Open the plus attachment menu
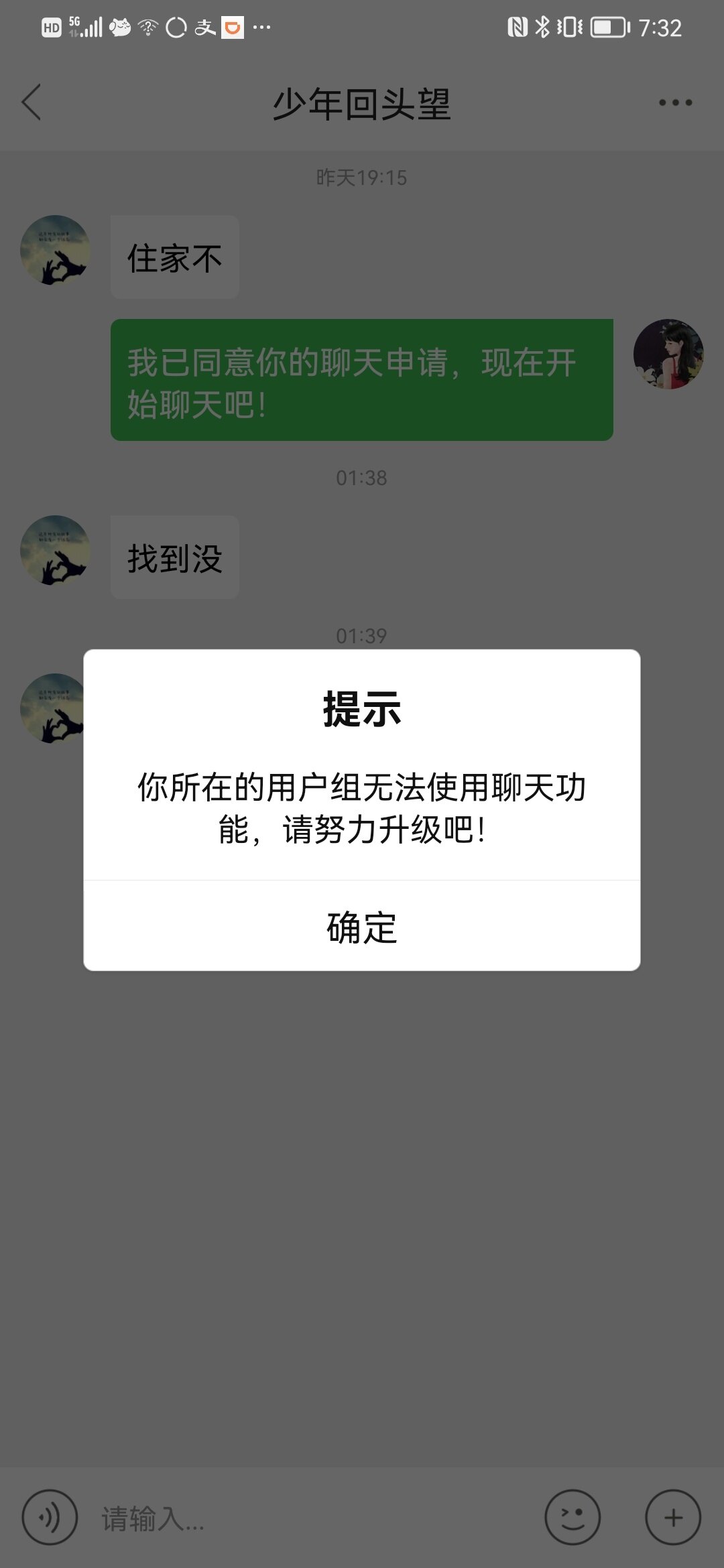 coord(673,1517)
